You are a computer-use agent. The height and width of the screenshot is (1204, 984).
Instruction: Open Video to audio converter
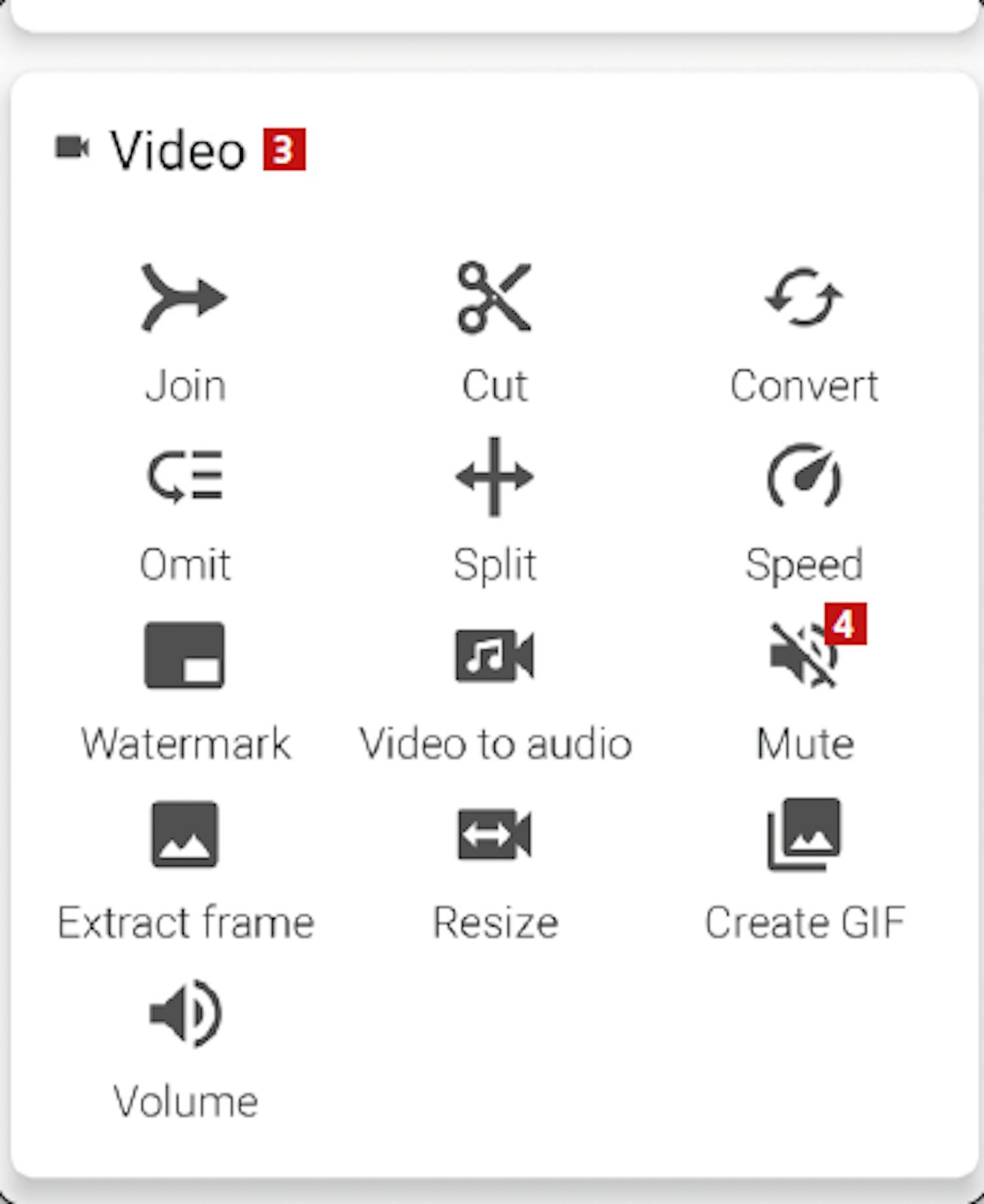click(495, 656)
